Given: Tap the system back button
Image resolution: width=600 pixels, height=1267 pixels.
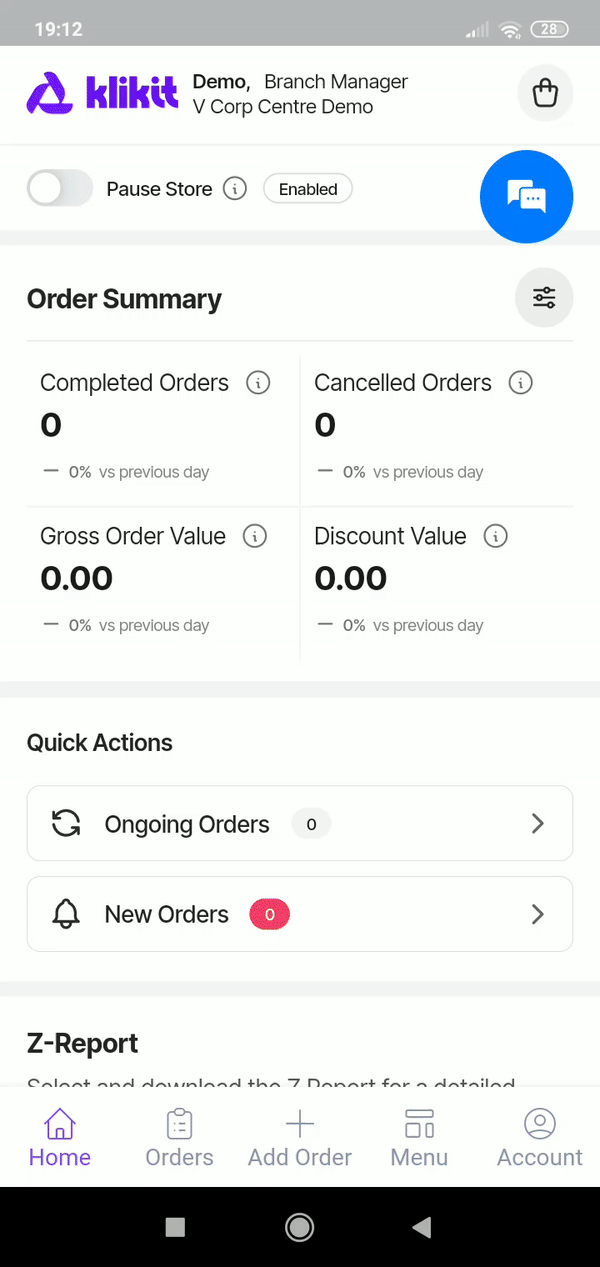Looking at the screenshot, I should (x=422, y=1227).
